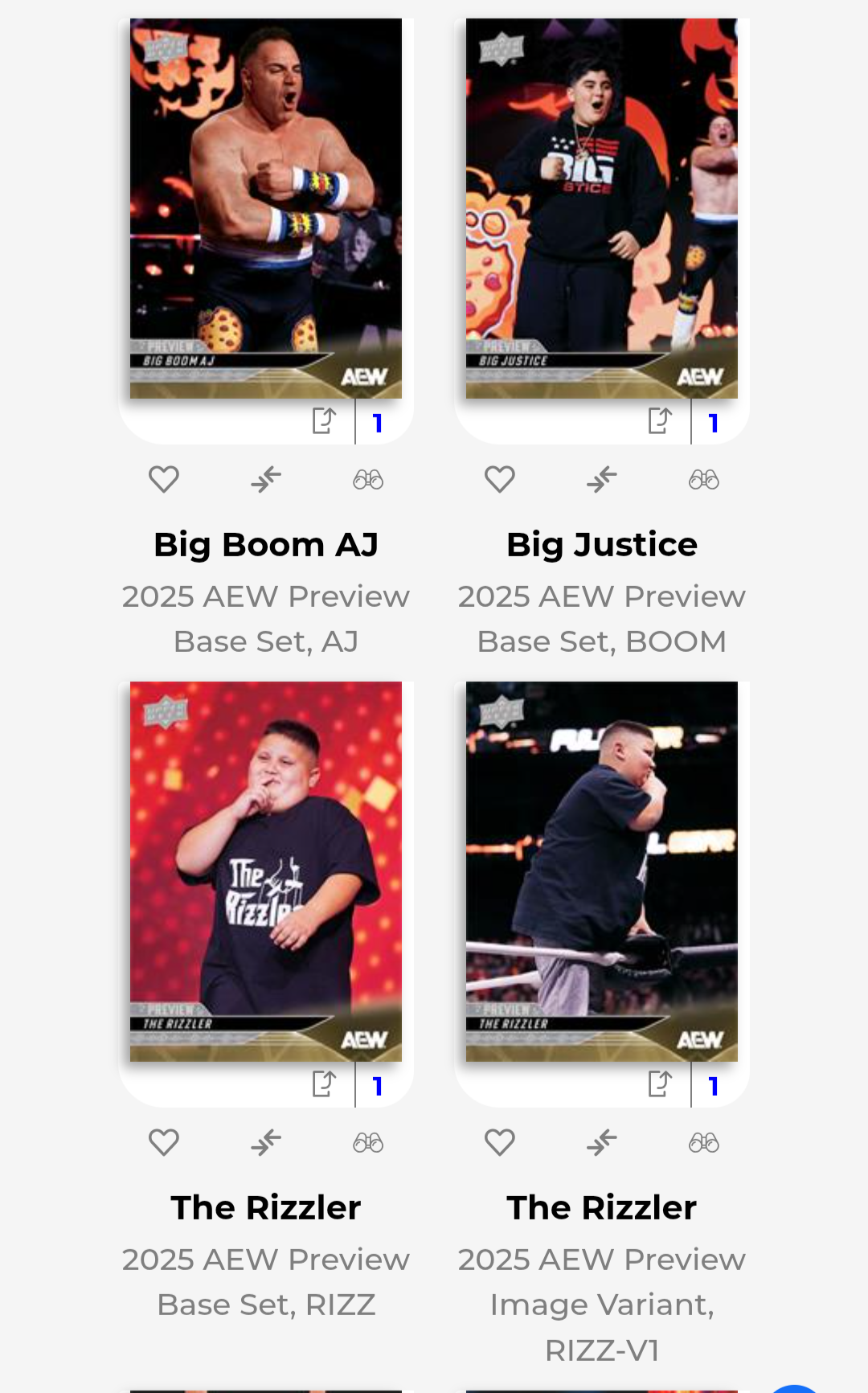Screen dimensions: 868x1393
Task: Select arrows icon for Rizzler Image Variant
Action: (x=602, y=1143)
